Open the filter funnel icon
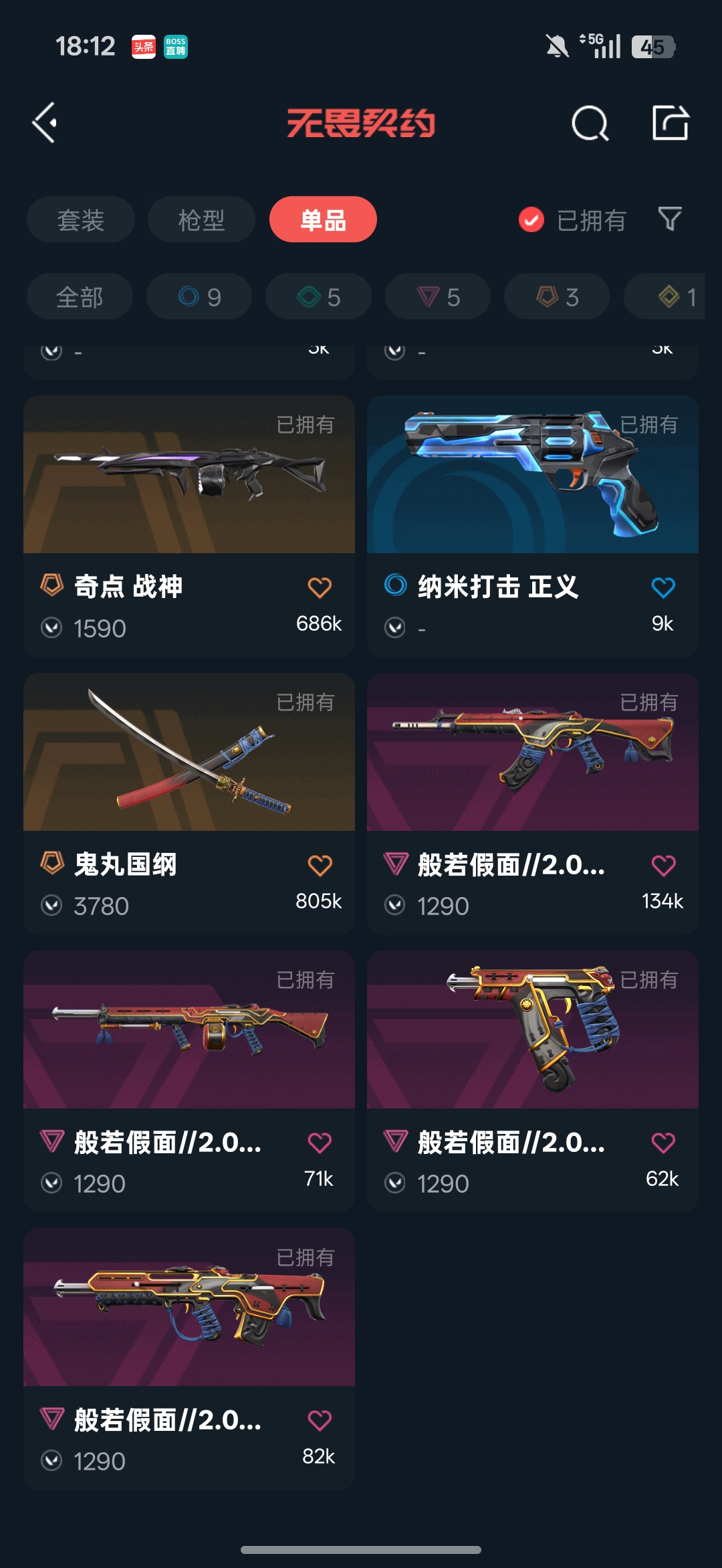Viewport: 722px width, 1568px height. click(670, 219)
